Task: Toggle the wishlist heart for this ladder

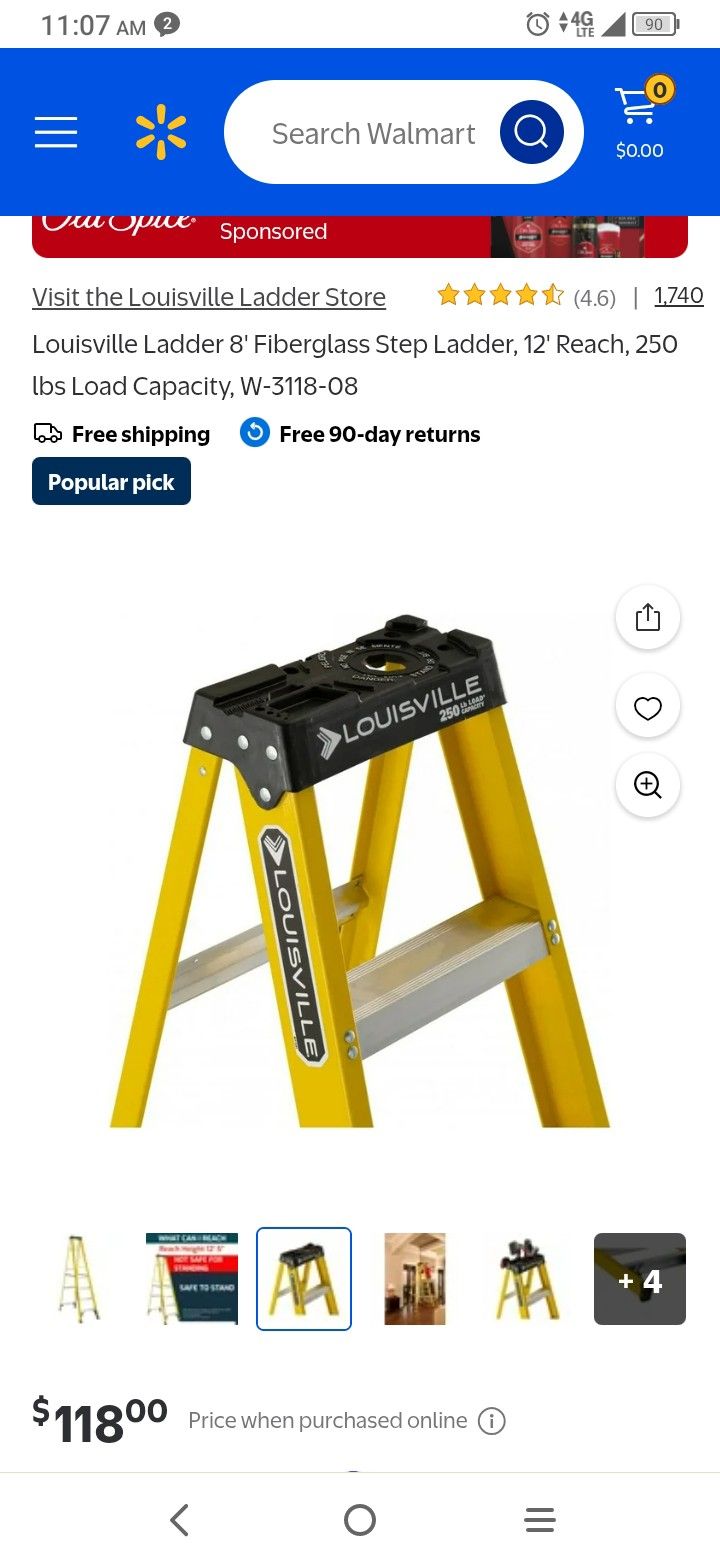Action: (647, 706)
